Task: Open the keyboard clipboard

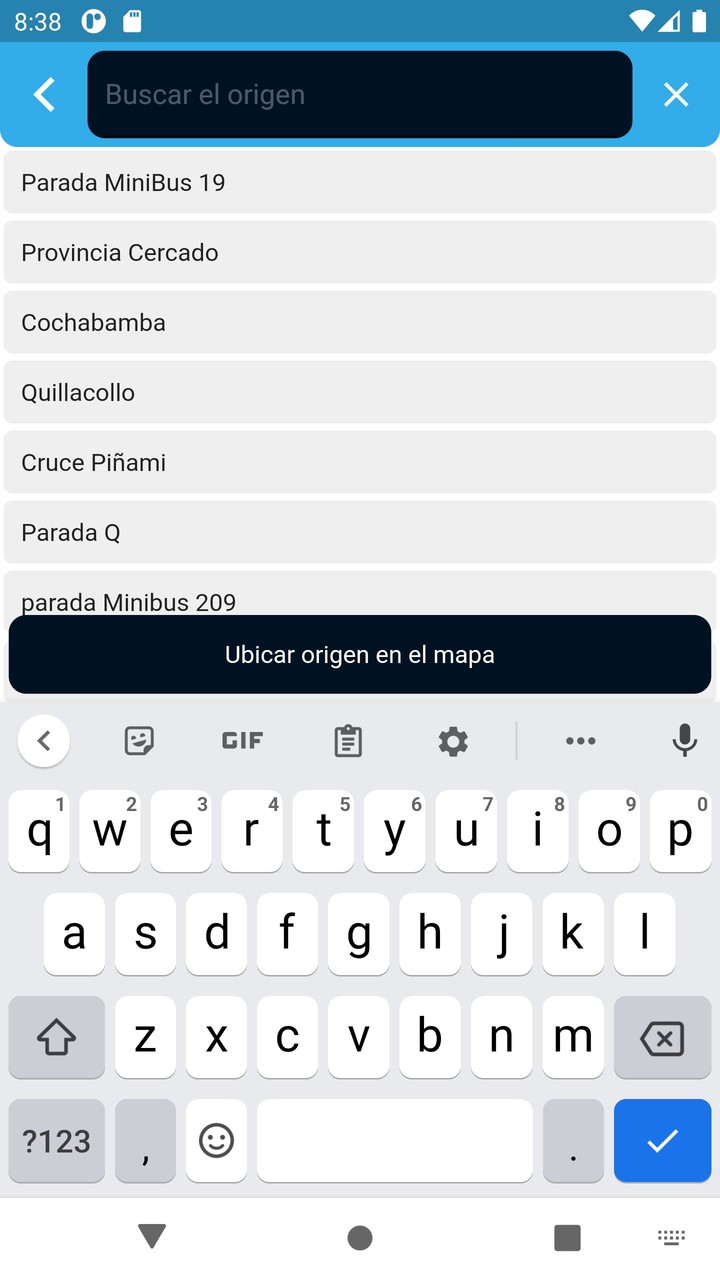Action: pyautogui.click(x=347, y=741)
